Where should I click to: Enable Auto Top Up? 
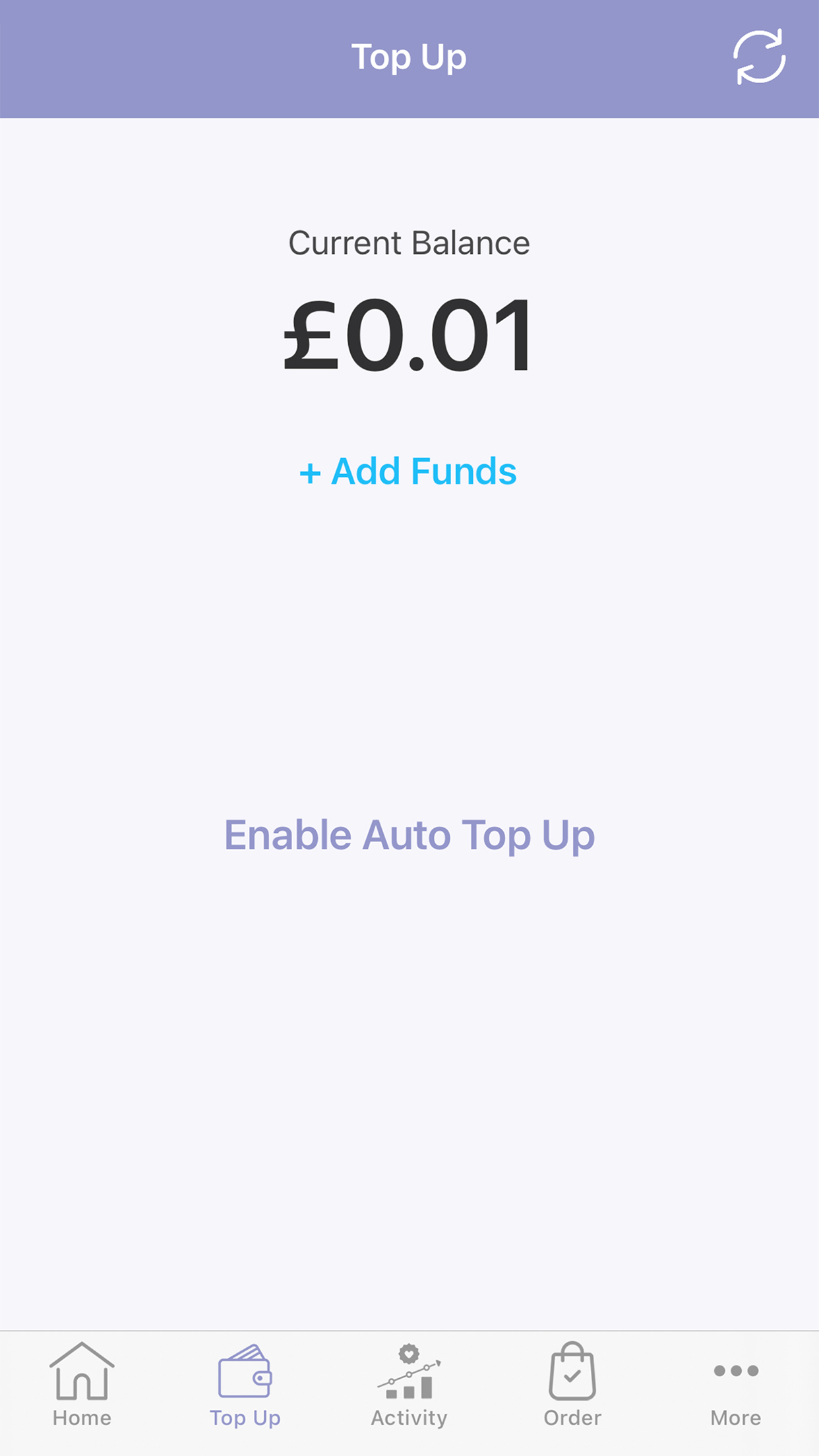click(409, 835)
